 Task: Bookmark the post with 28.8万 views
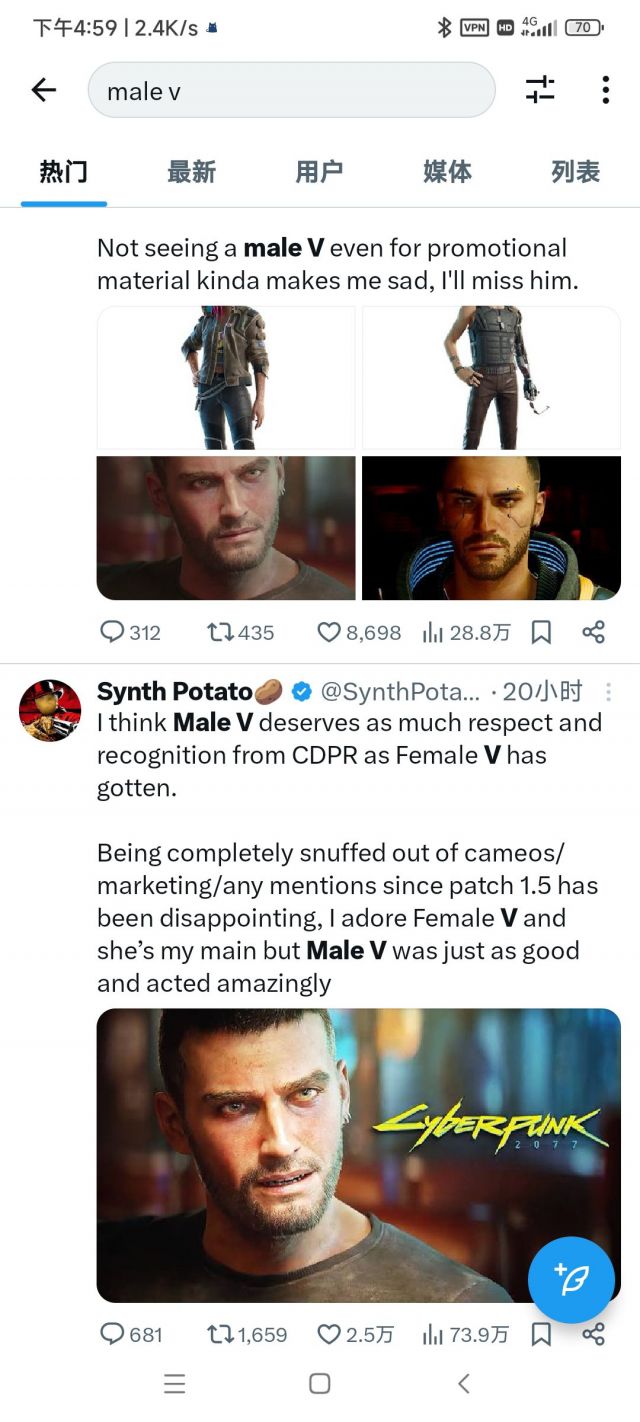pyautogui.click(x=541, y=632)
